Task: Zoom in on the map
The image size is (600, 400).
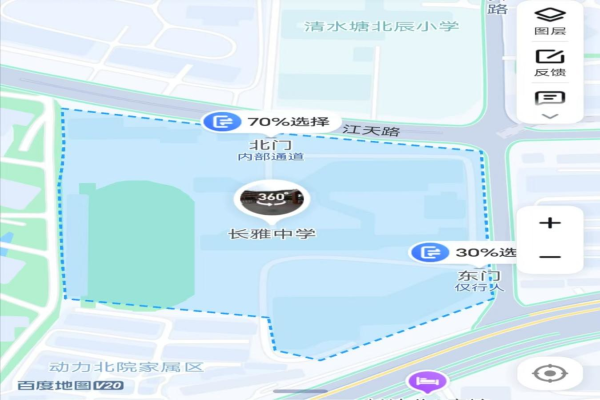Action: click(549, 222)
